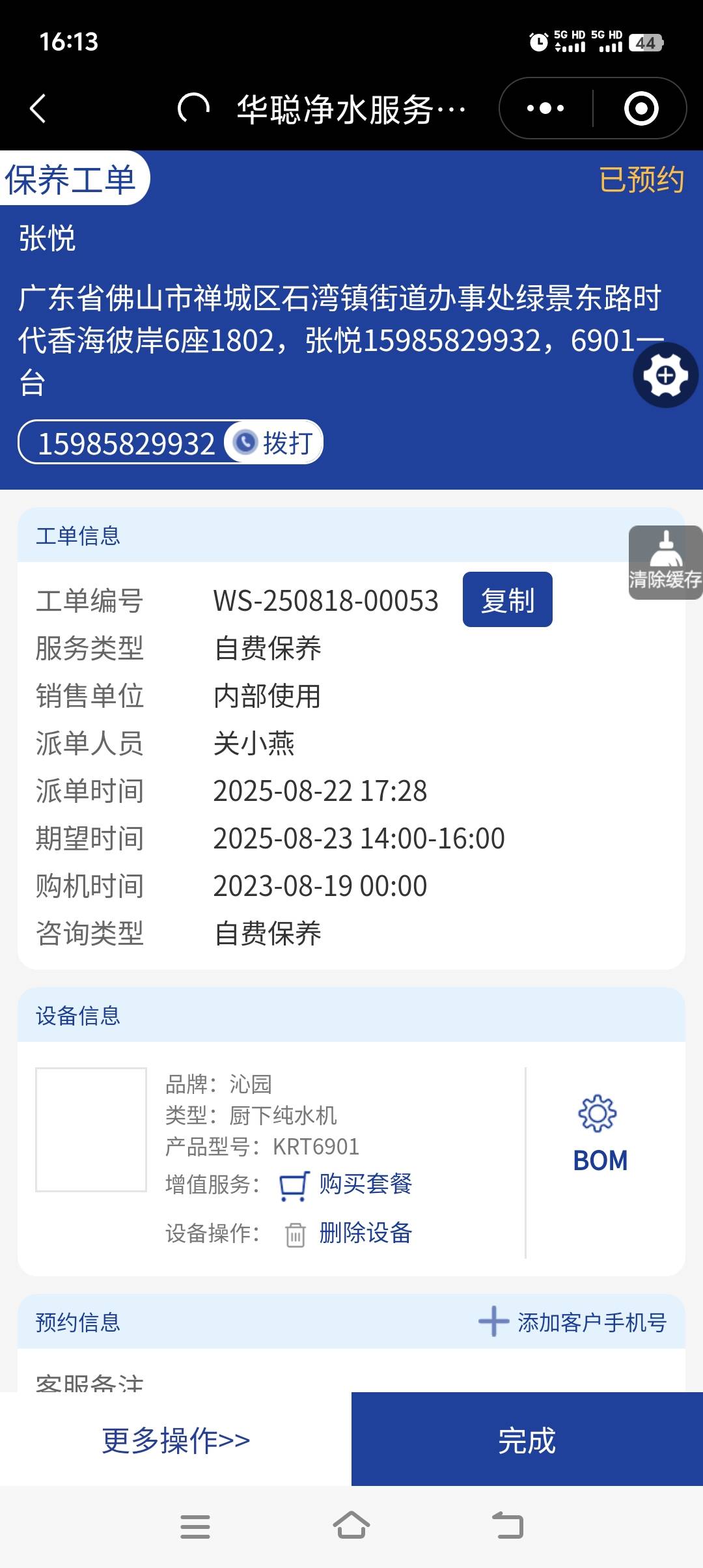Viewport: 703px width, 1568px height.
Task: Clear the cache via 清除缓存
Action: pos(665,563)
